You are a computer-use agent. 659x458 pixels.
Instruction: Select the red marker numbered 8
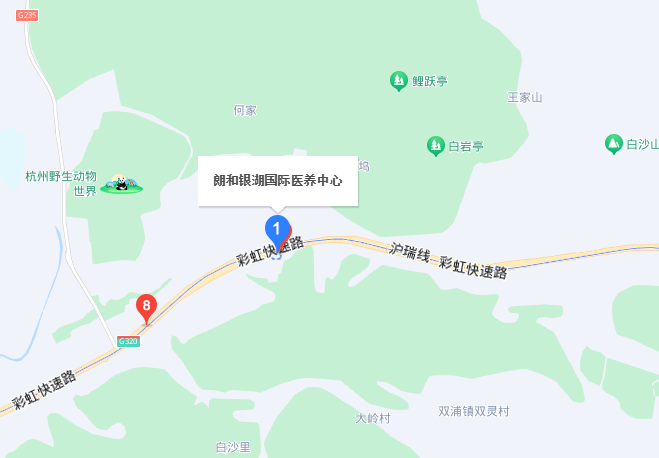click(146, 306)
